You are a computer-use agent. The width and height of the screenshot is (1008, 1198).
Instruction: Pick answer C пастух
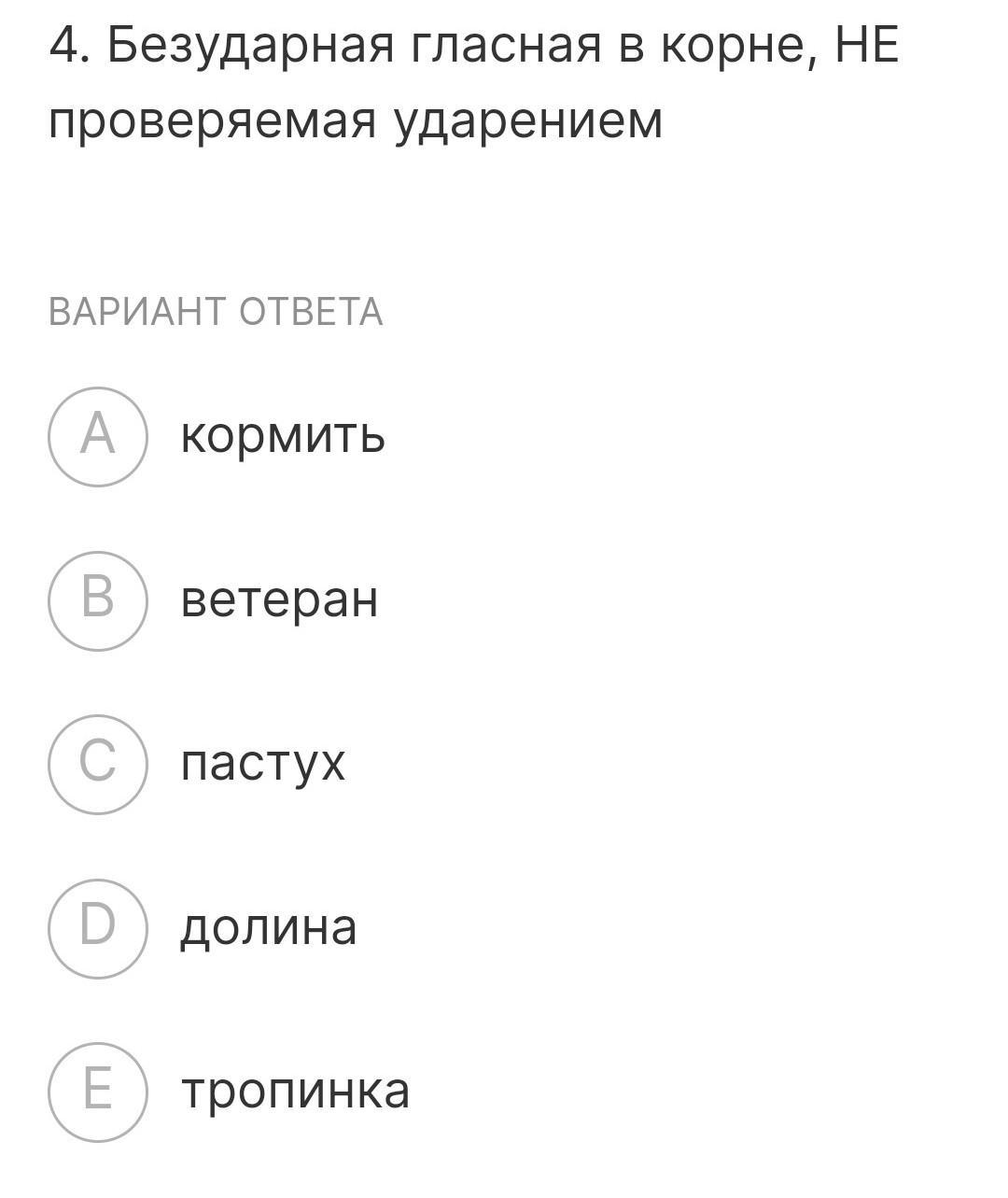[98, 764]
